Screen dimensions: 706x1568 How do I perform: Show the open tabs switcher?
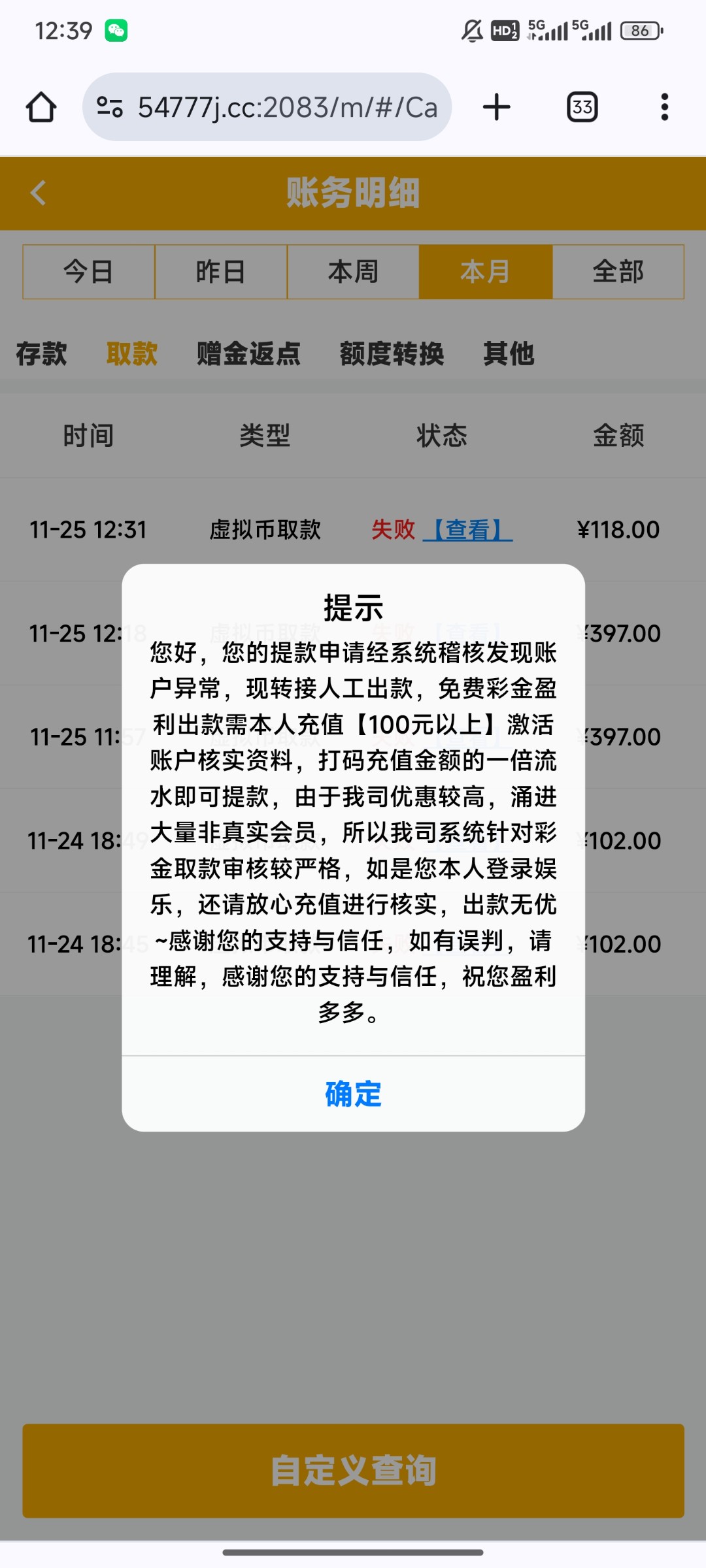[x=582, y=107]
